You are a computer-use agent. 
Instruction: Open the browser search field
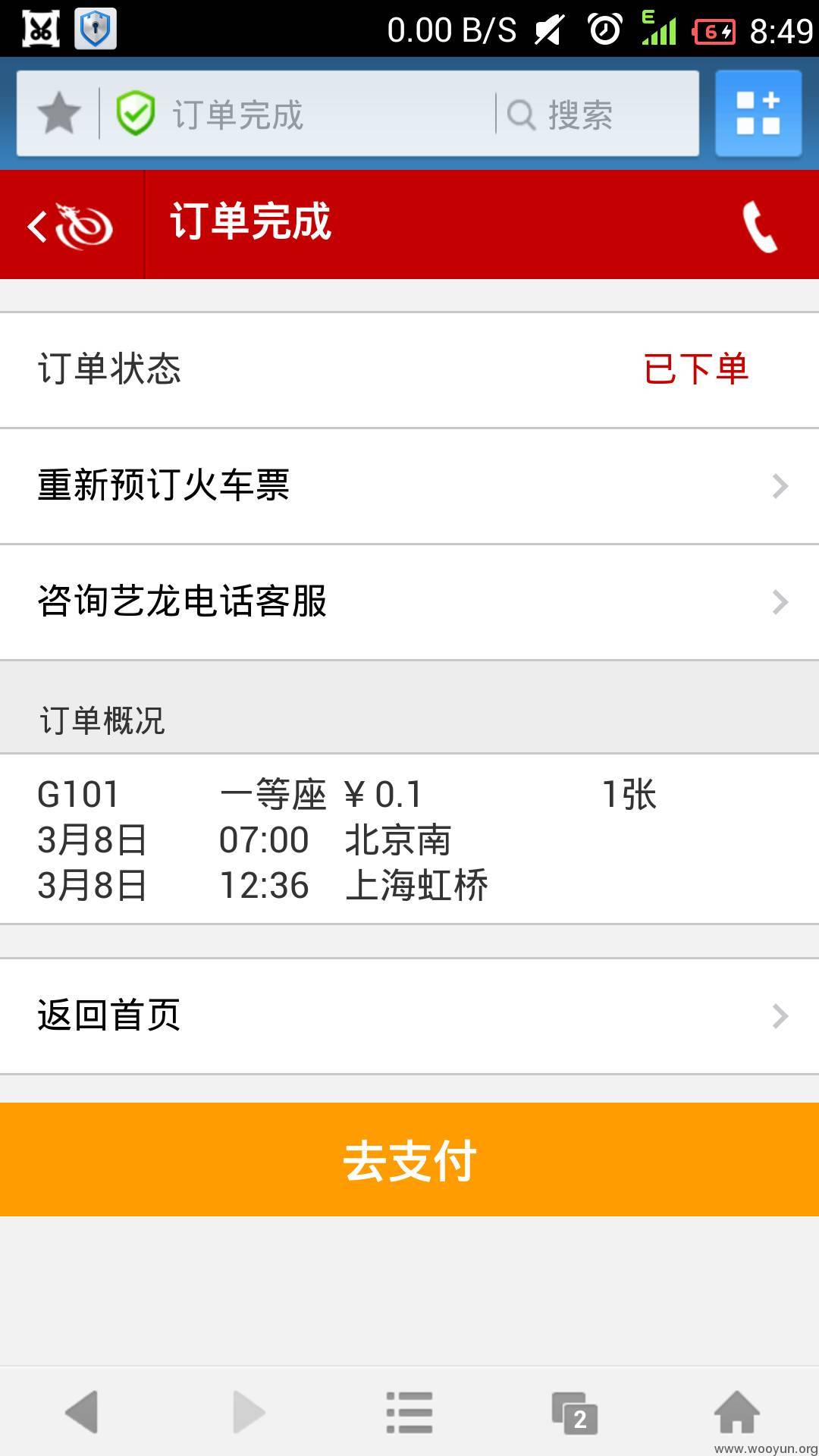click(x=596, y=115)
